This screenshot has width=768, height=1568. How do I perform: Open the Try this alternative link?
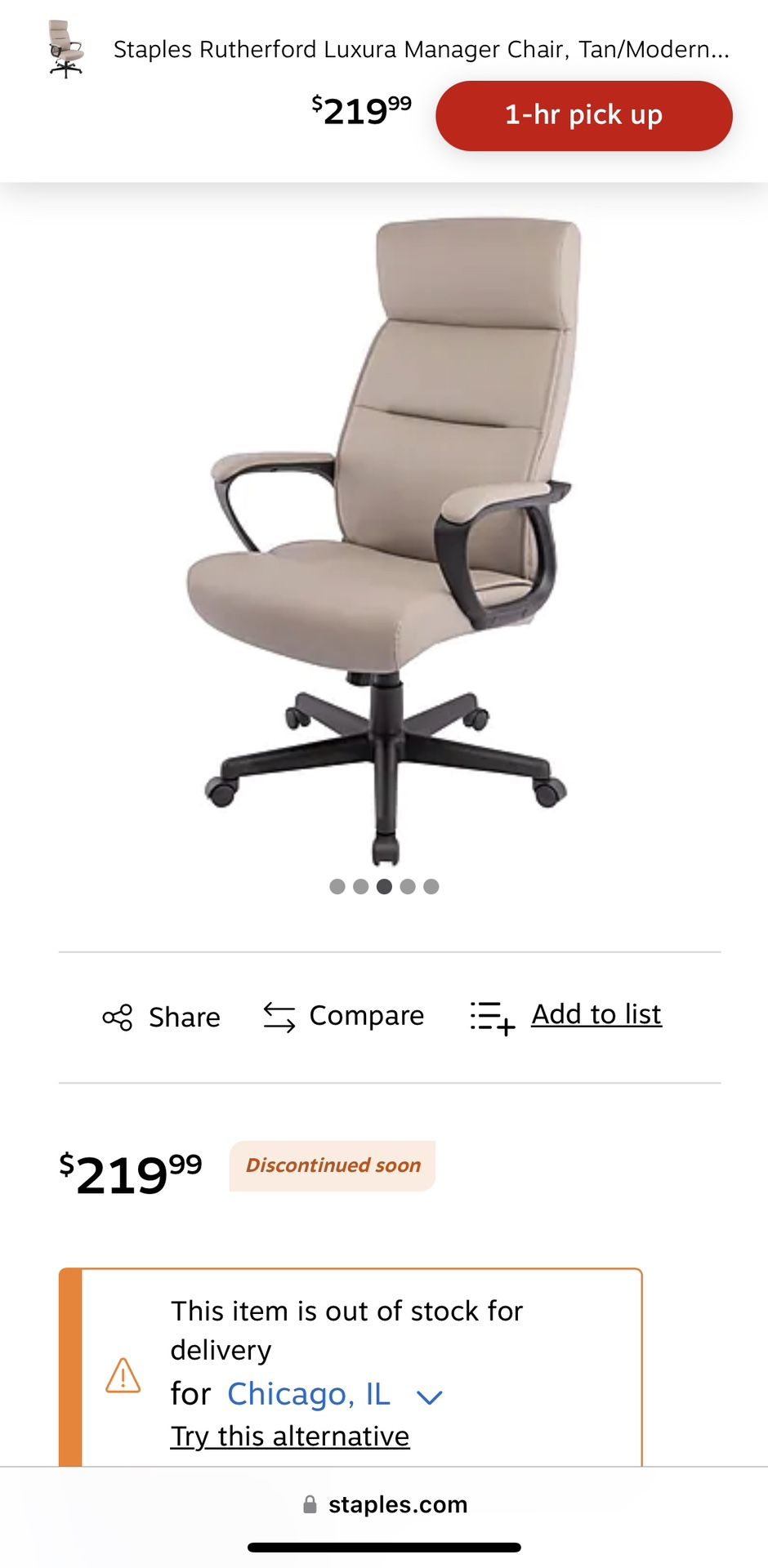[290, 1436]
